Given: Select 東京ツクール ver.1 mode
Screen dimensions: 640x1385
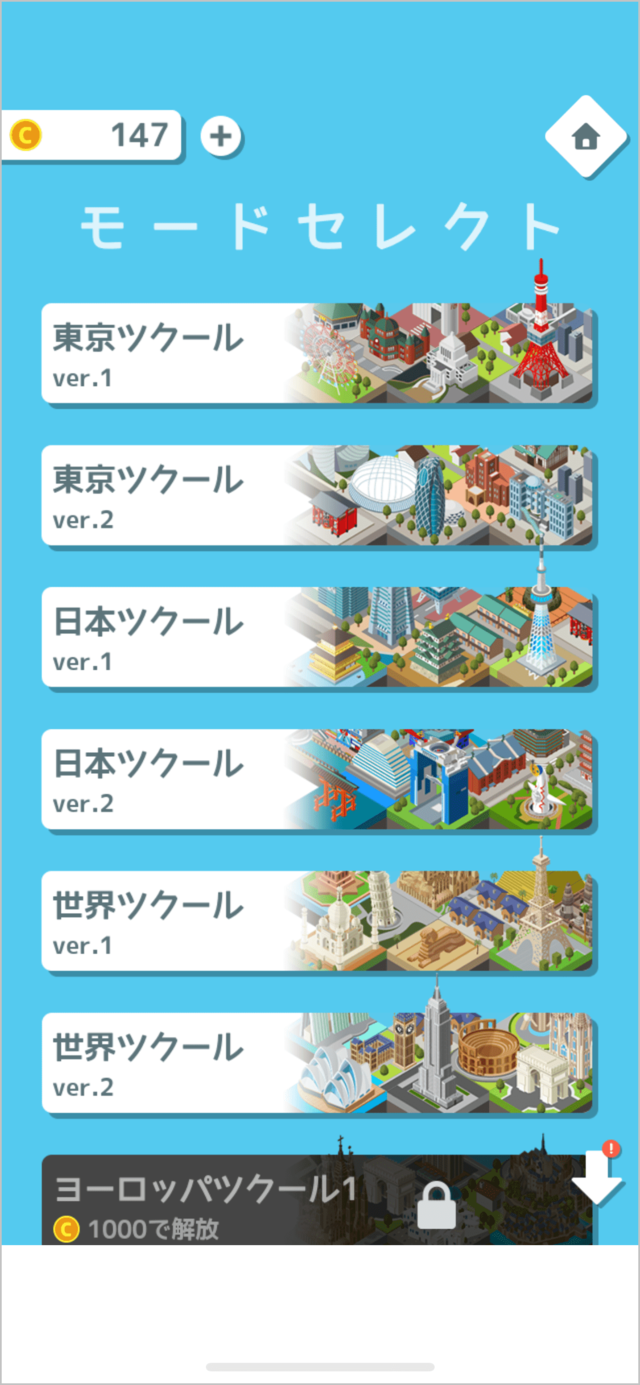Looking at the screenshot, I should pos(317,354).
